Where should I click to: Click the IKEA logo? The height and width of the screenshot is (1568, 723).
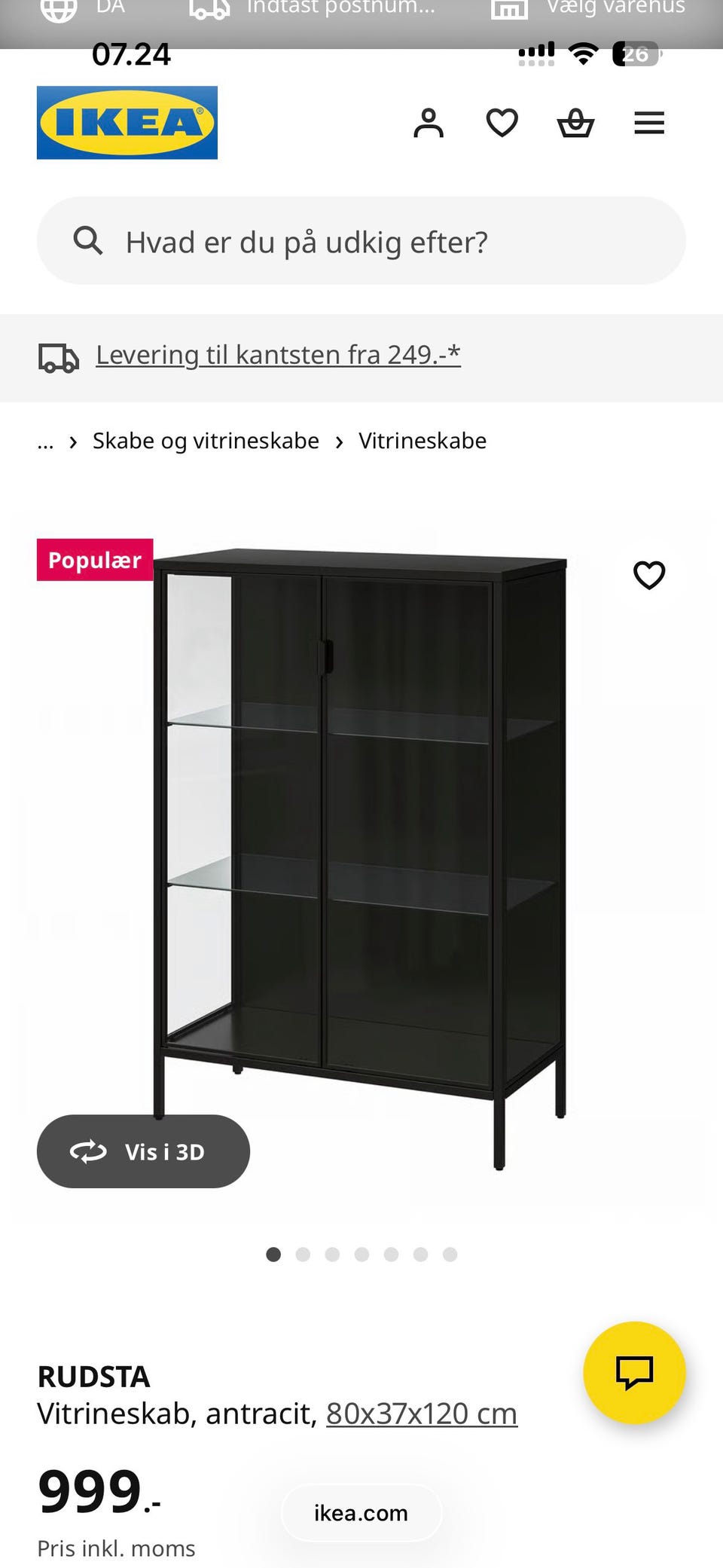(126, 121)
